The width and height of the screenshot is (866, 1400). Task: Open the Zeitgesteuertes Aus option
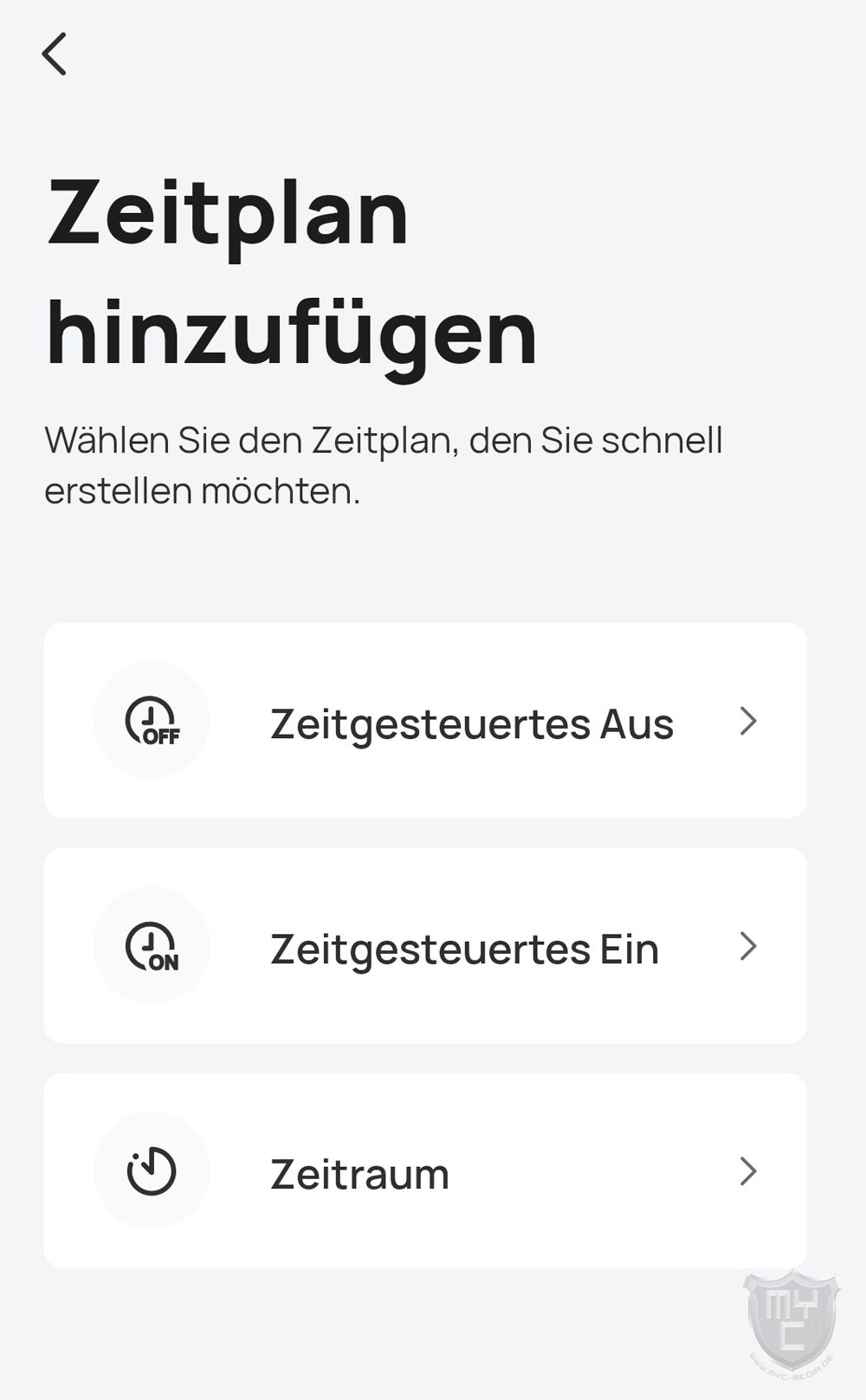(x=425, y=721)
